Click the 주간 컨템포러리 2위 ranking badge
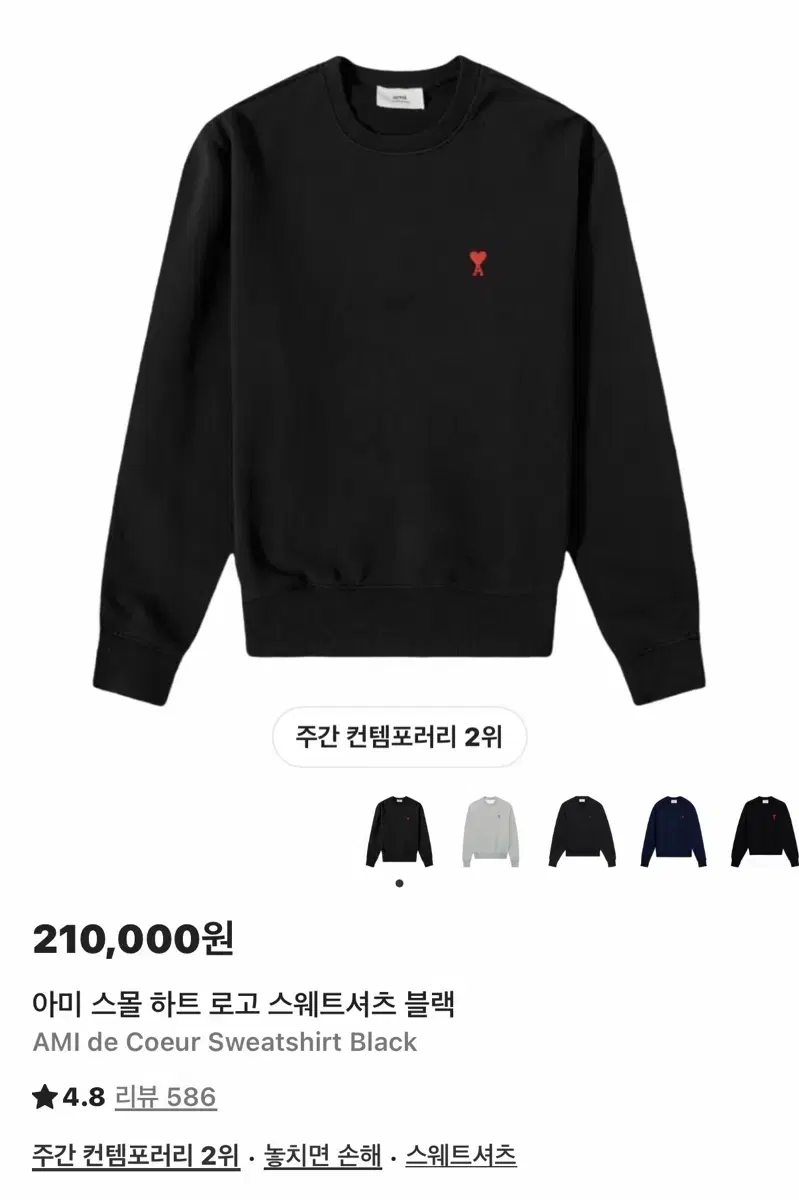Screen dimensions: 799x1200 click(399, 735)
